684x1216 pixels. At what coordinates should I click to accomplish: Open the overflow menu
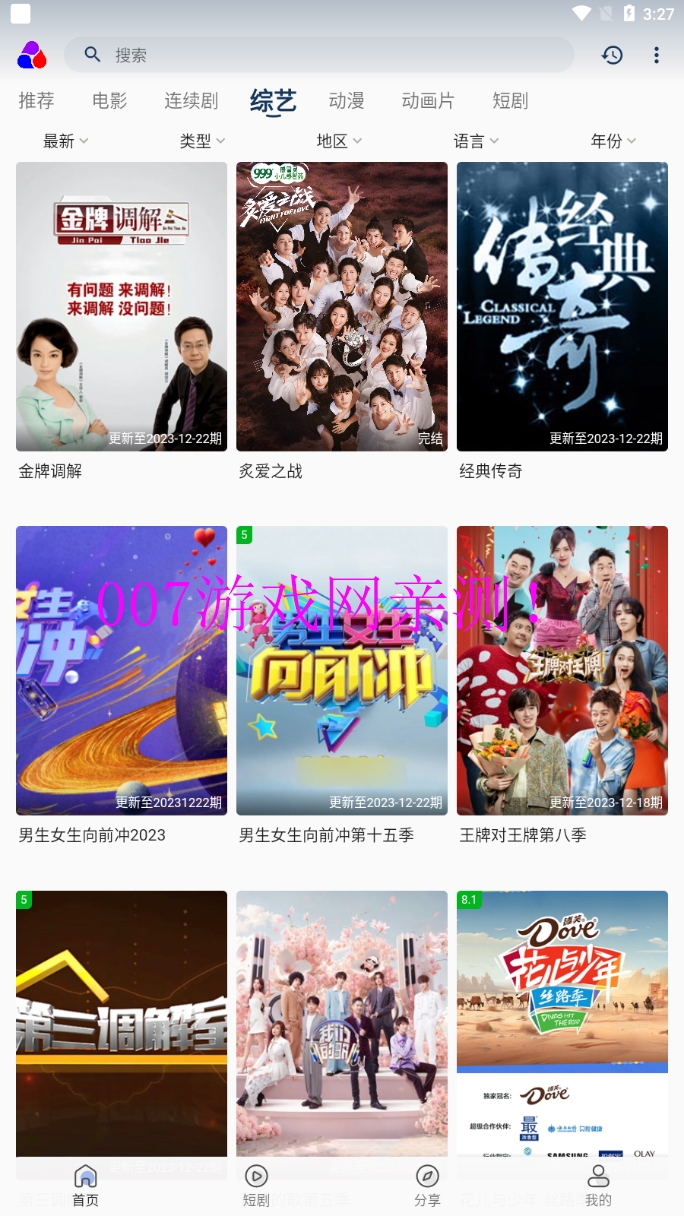pyautogui.click(x=656, y=55)
